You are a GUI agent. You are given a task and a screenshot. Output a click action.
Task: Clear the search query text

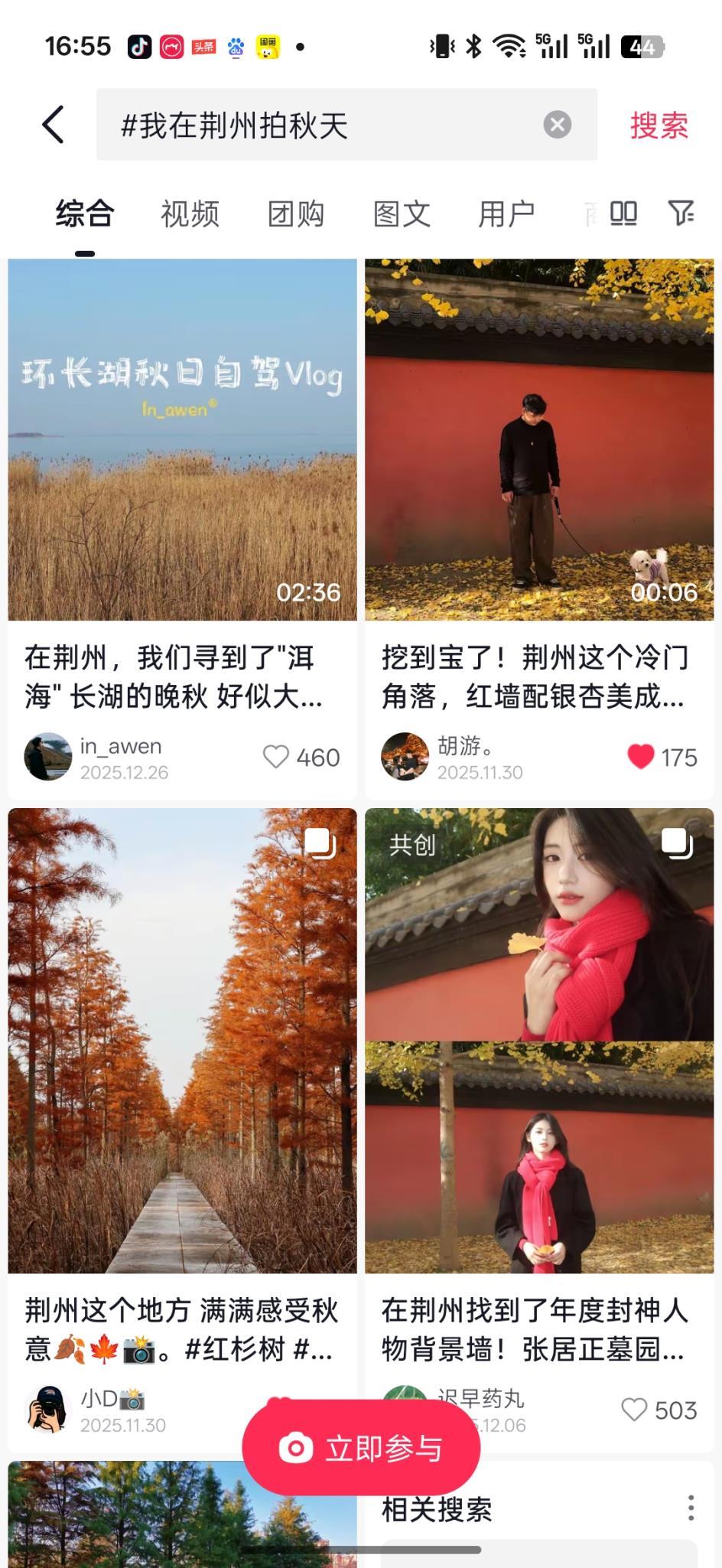point(557,125)
